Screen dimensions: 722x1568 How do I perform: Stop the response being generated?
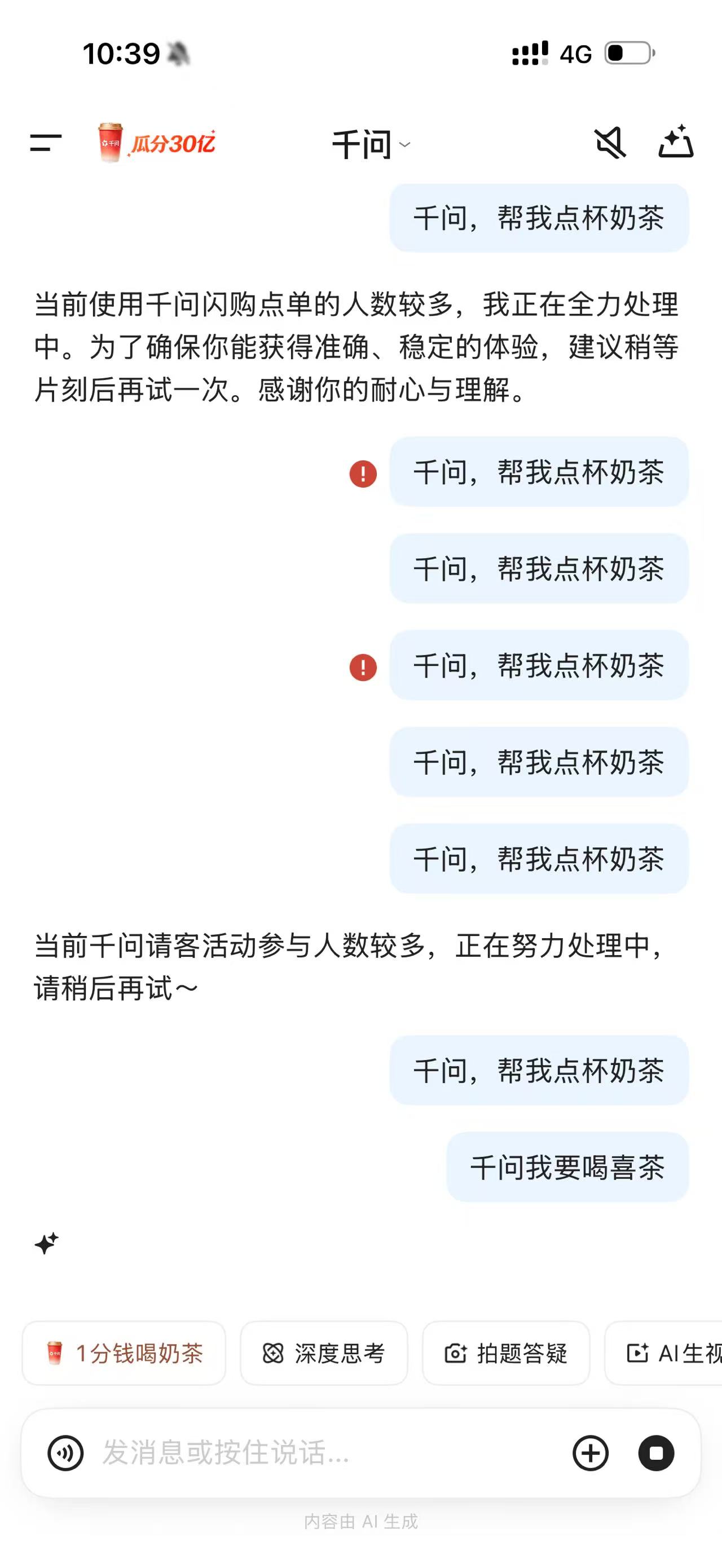click(x=655, y=1453)
